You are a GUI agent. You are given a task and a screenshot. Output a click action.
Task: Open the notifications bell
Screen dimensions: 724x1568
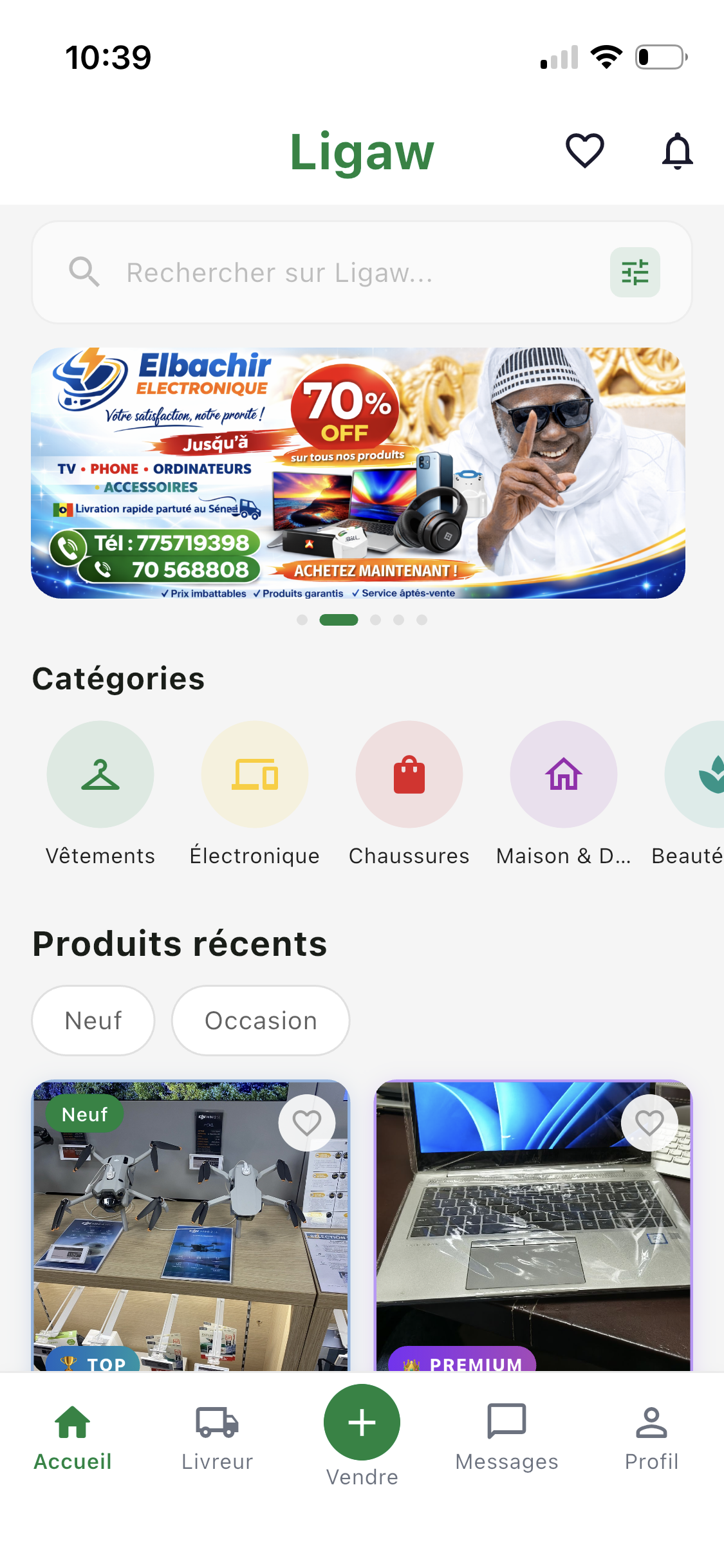[677, 151]
